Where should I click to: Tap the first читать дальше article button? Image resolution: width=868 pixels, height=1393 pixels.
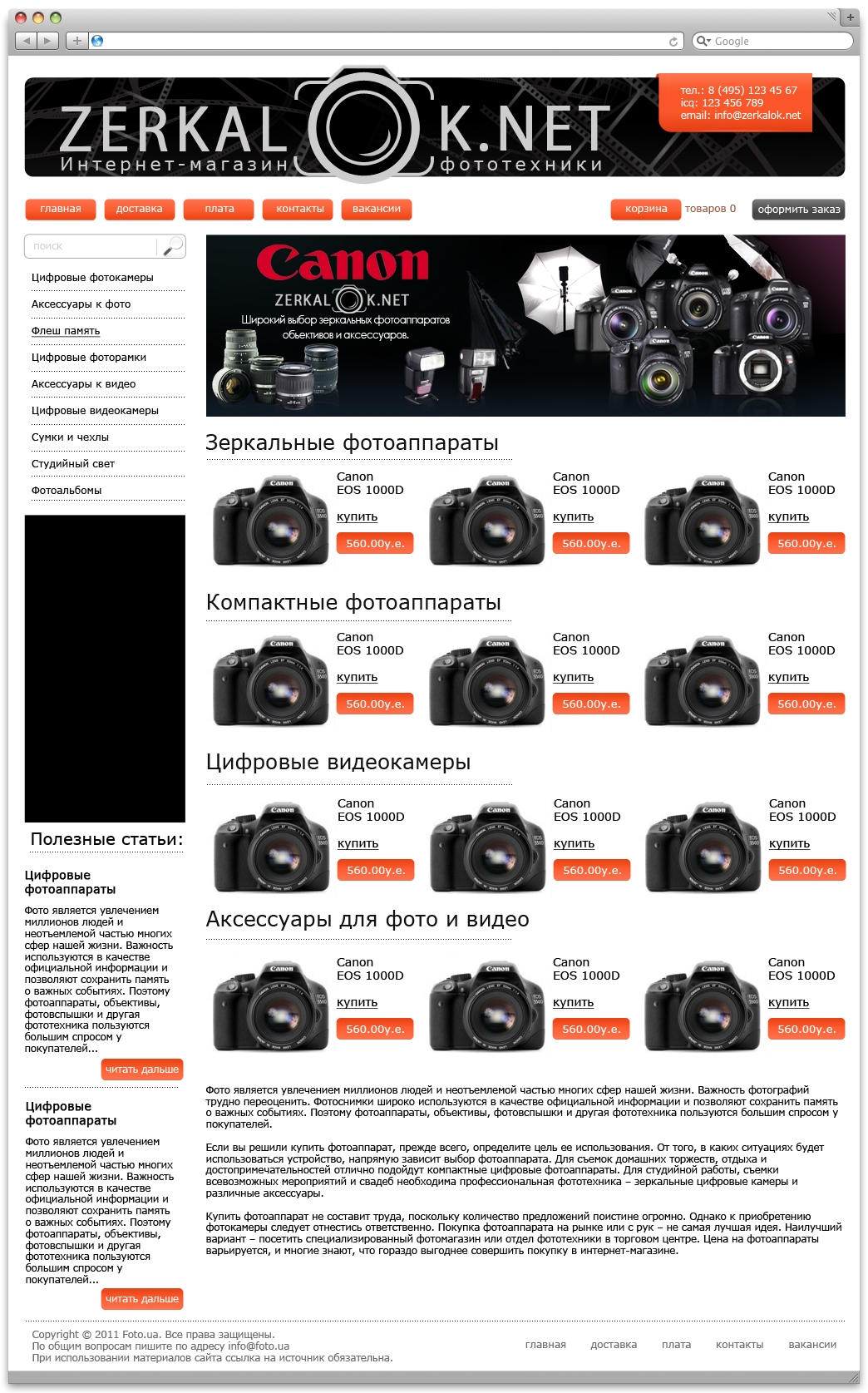pos(142,1069)
